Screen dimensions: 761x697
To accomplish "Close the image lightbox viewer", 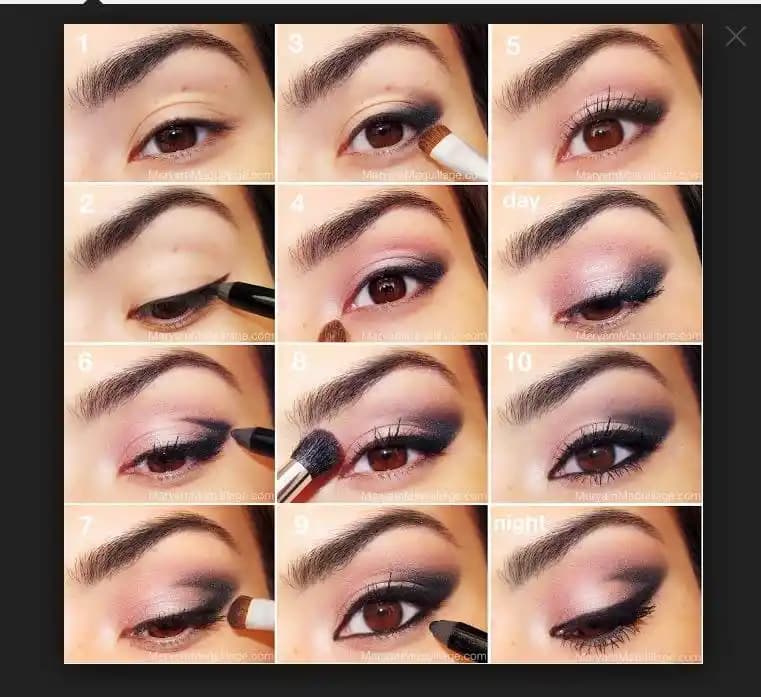I will [735, 37].
